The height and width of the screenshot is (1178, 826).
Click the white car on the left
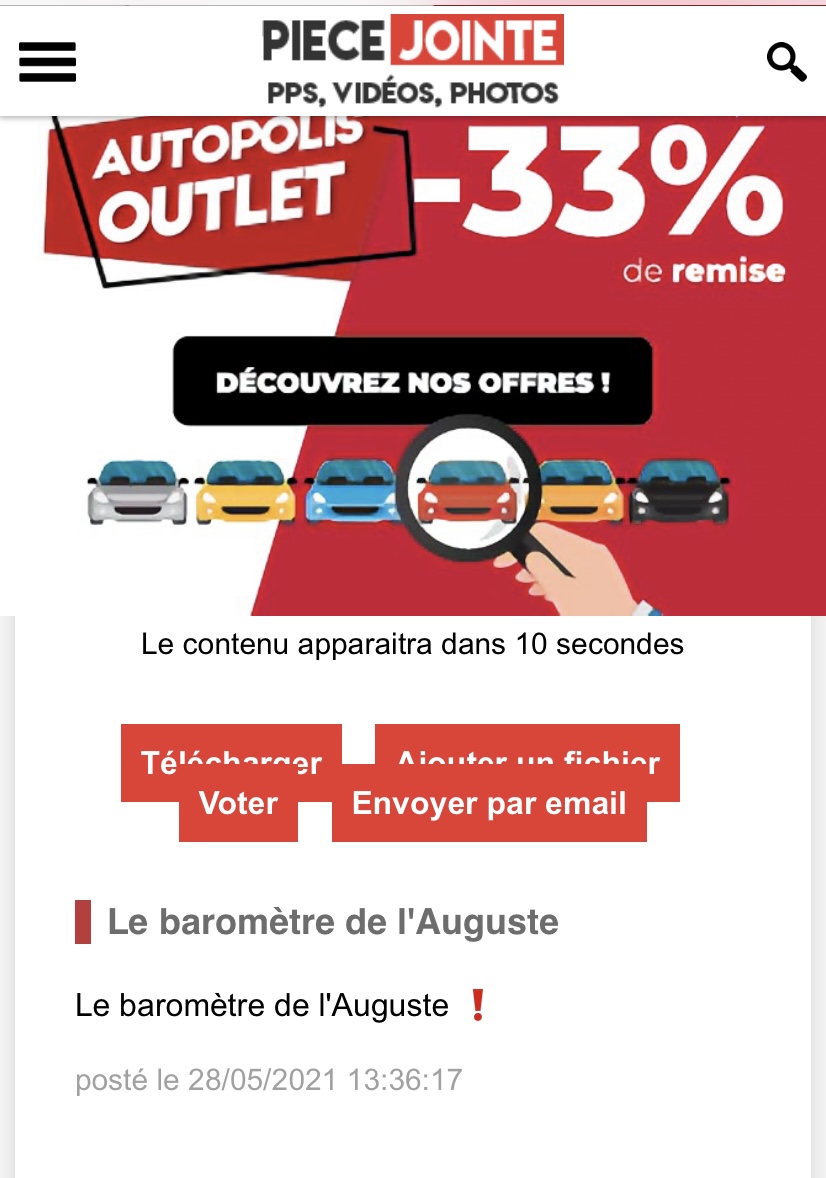[135, 493]
